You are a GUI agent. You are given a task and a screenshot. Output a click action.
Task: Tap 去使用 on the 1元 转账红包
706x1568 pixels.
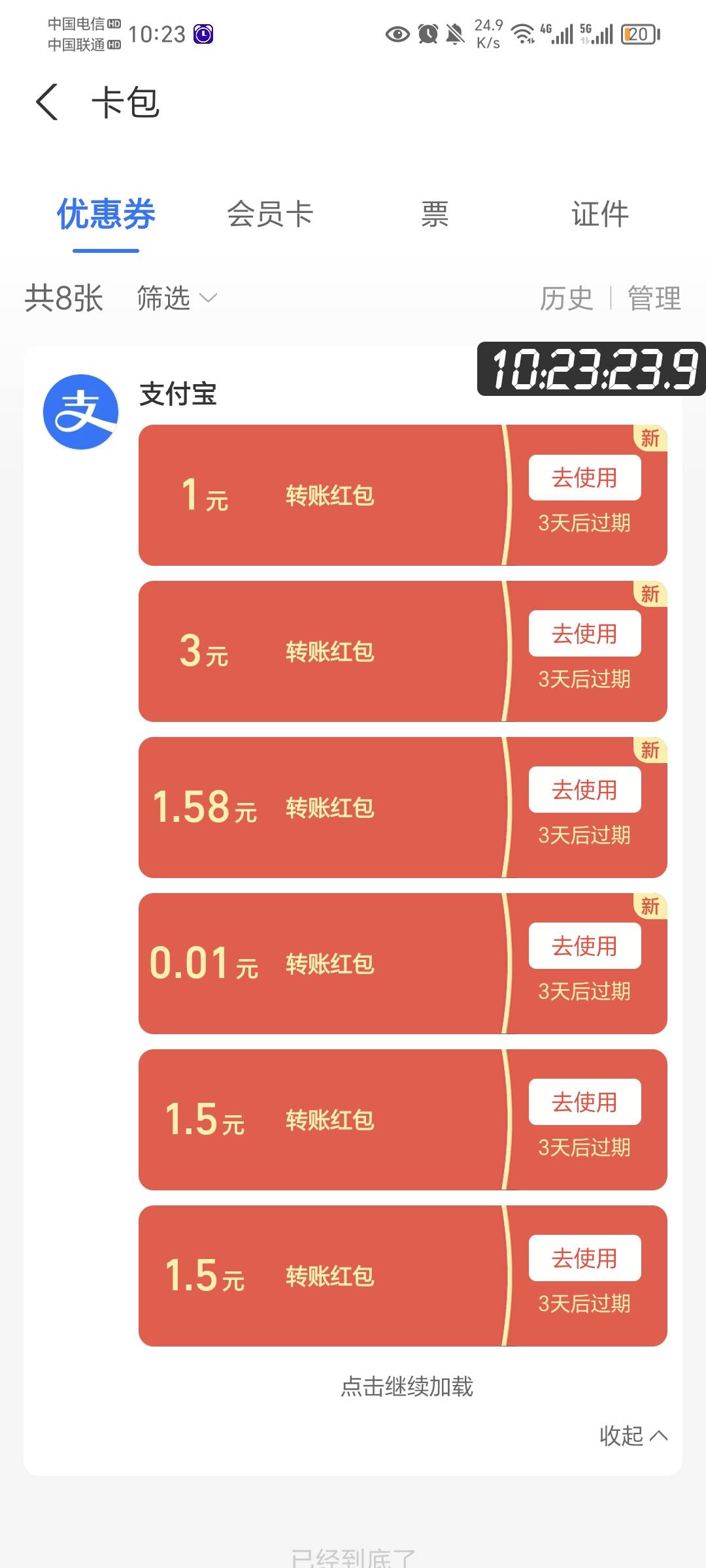(x=584, y=478)
